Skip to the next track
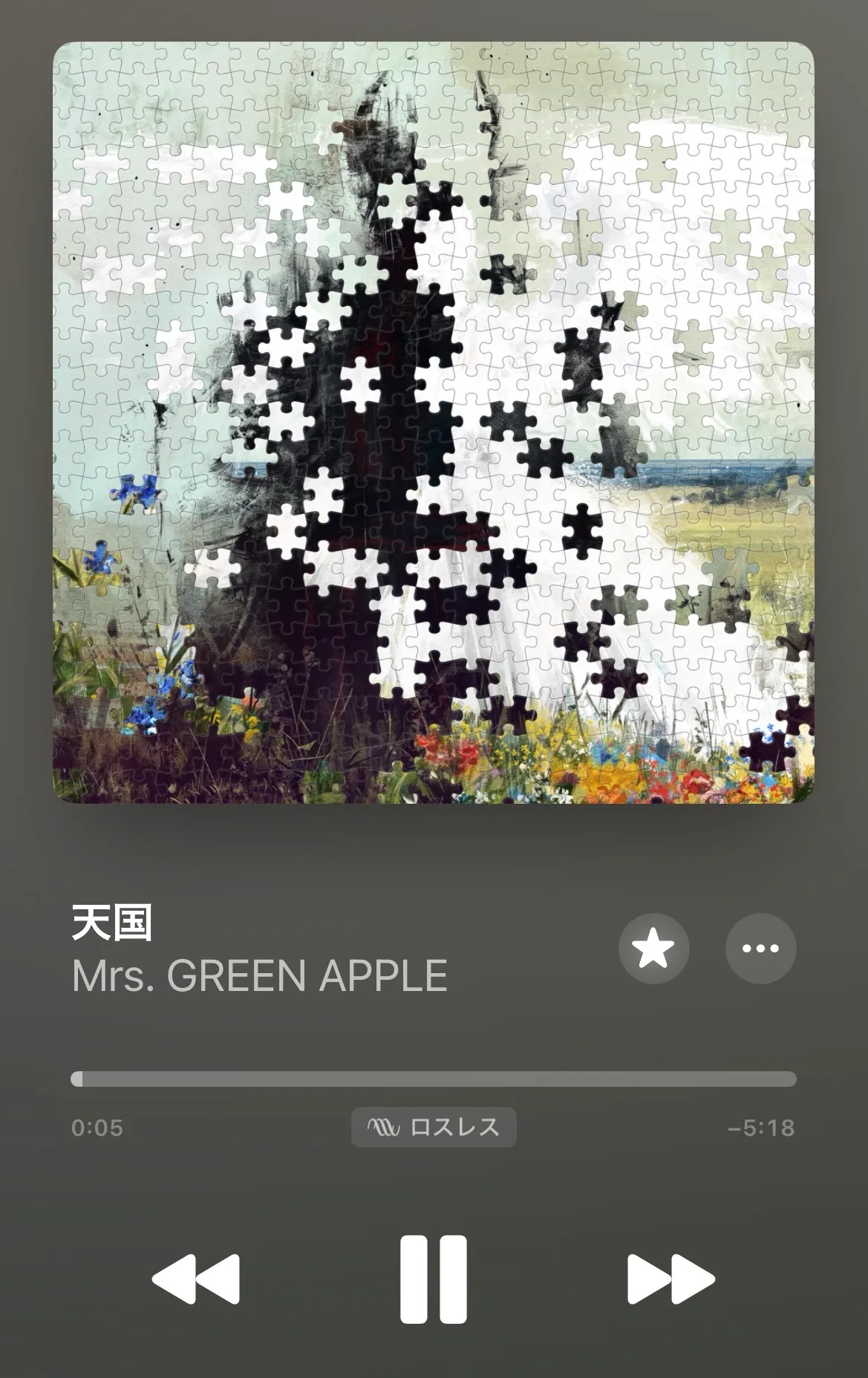The width and height of the screenshot is (868, 1378). (x=670, y=1279)
